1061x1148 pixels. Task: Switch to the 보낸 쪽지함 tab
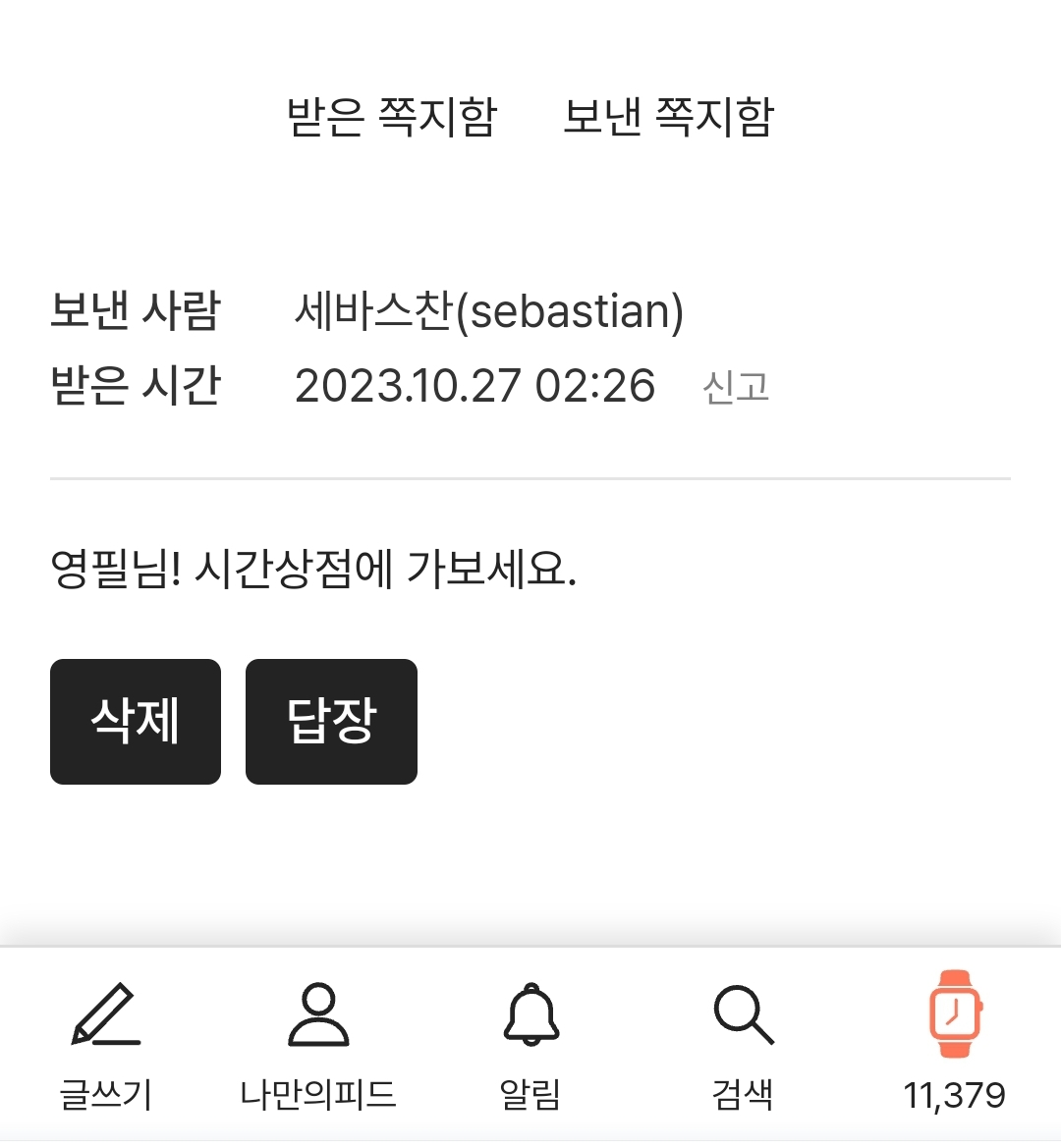point(668,117)
